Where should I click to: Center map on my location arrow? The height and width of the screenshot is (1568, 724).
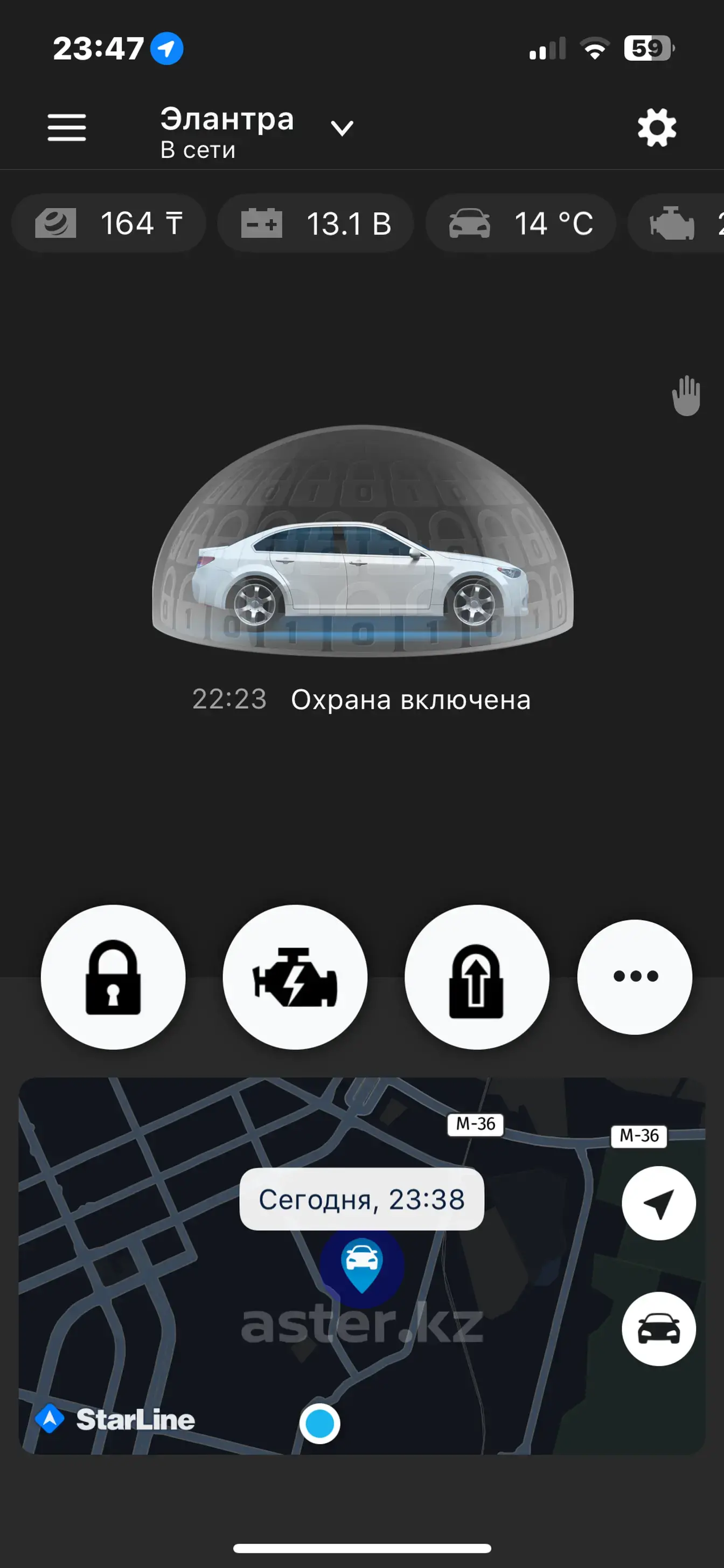pyautogui.click(x=658, y=1203)
